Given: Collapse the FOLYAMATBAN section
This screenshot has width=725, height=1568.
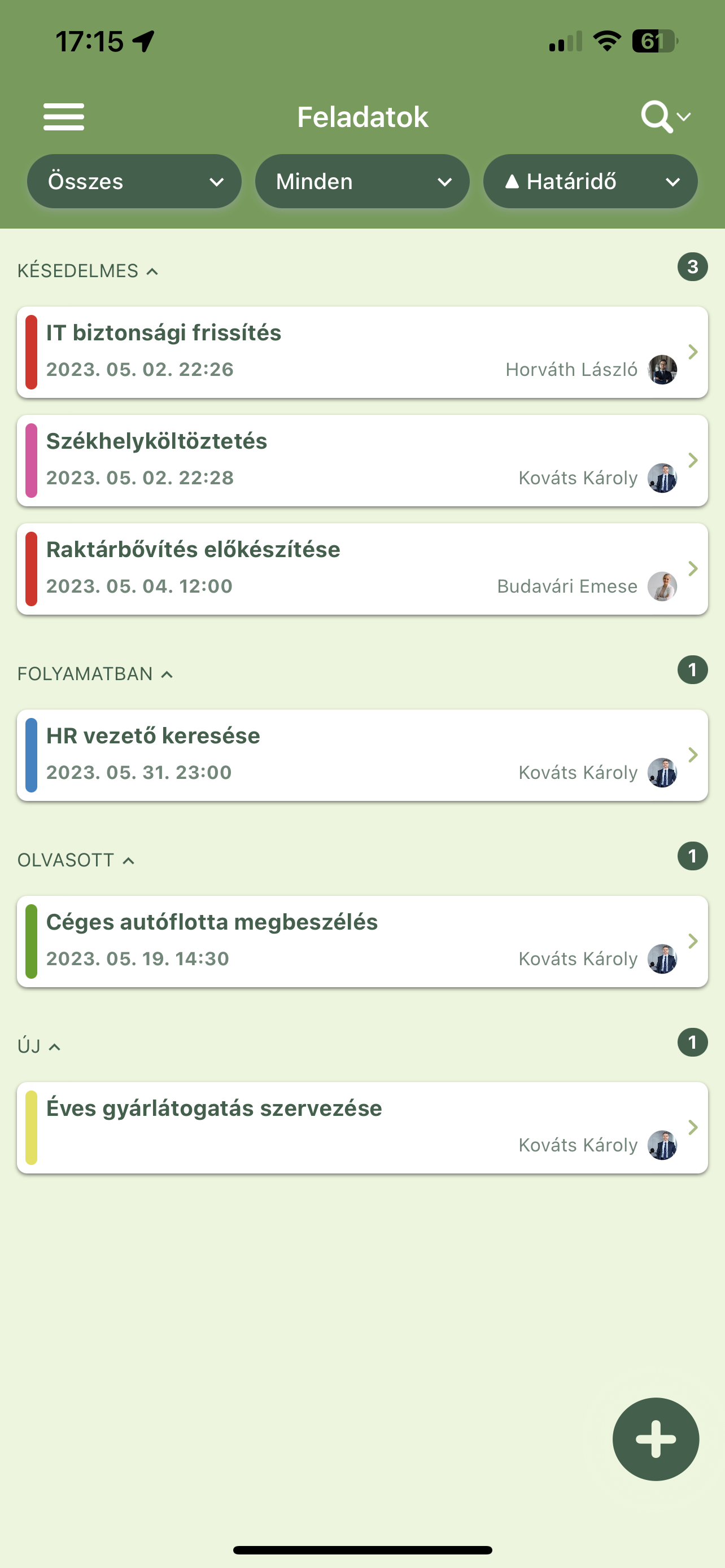Looking at the screenshot, I should [95, 674].
